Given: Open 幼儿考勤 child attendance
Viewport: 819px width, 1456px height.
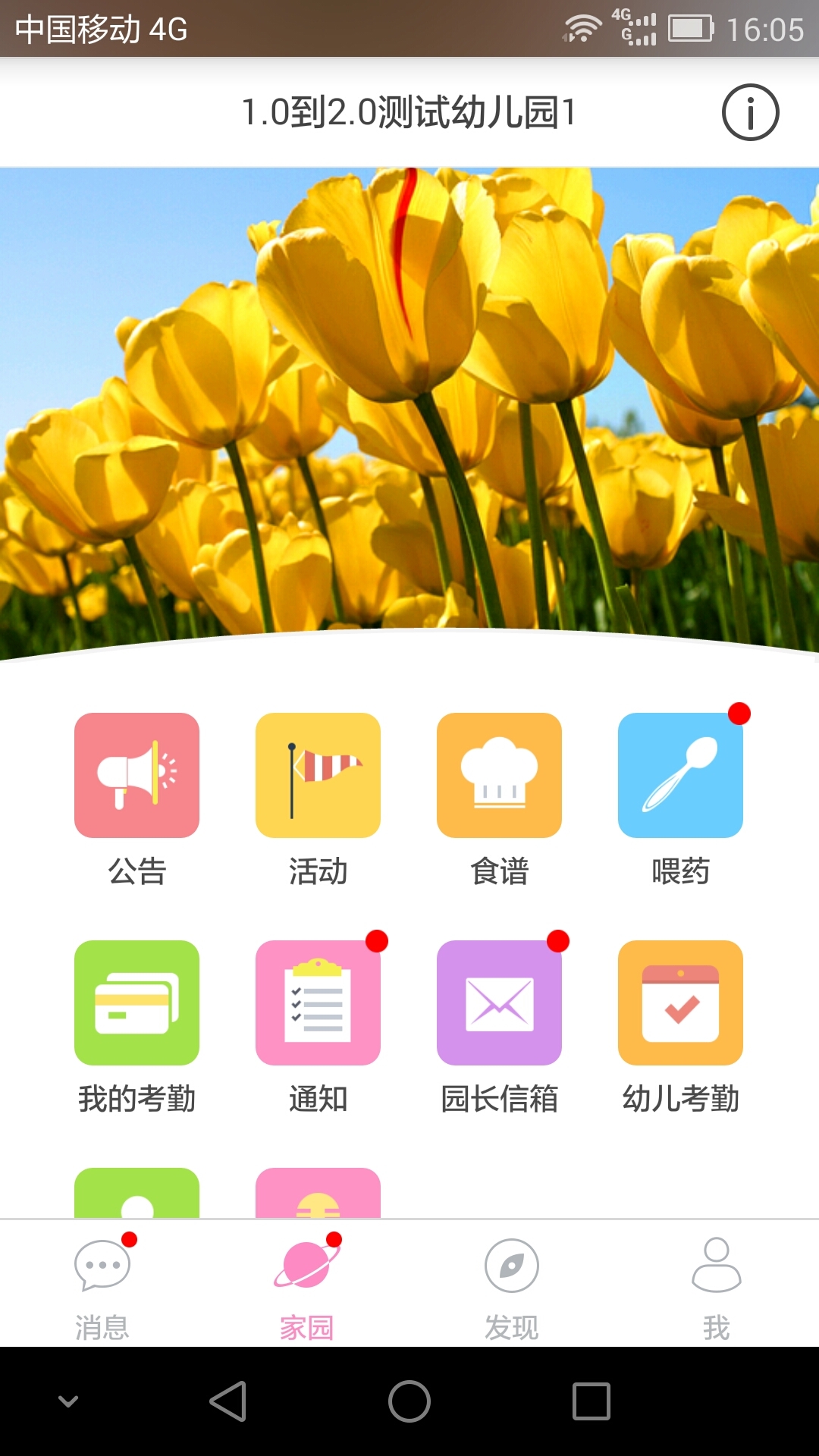Looking at the screenshot, I should [680, 1003].
